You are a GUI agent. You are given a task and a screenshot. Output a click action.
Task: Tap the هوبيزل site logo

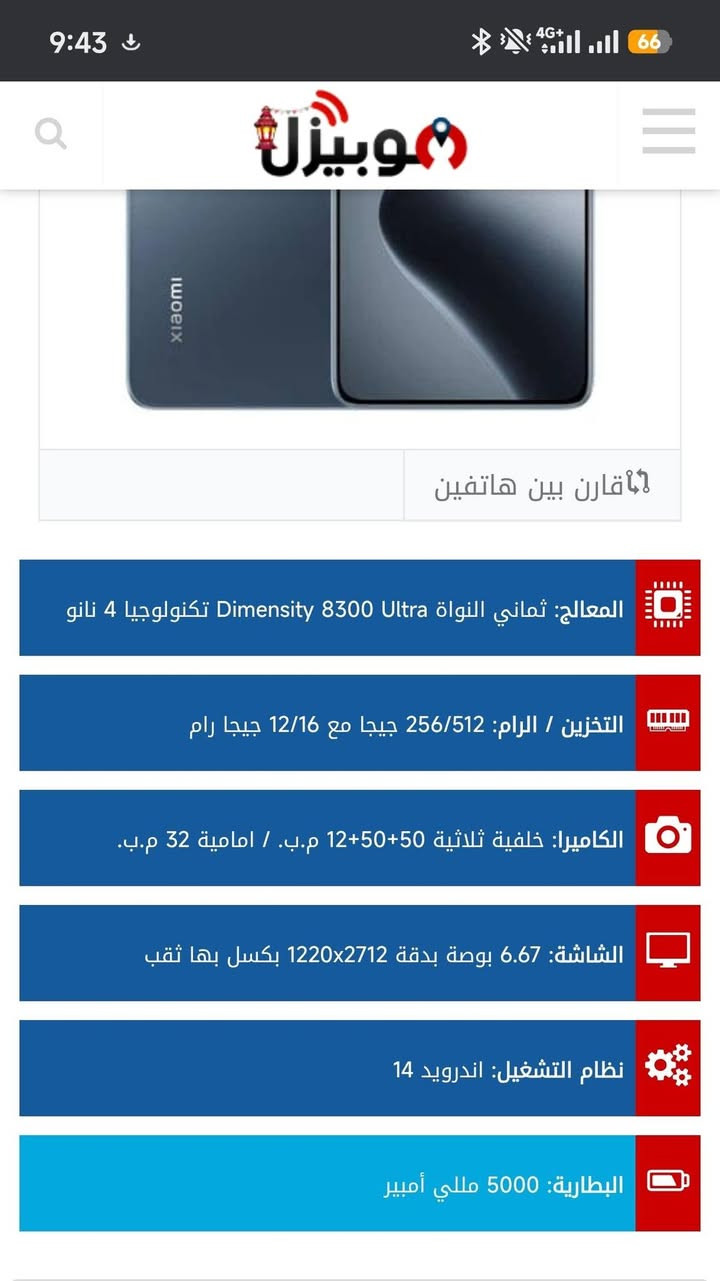[360, 133]
